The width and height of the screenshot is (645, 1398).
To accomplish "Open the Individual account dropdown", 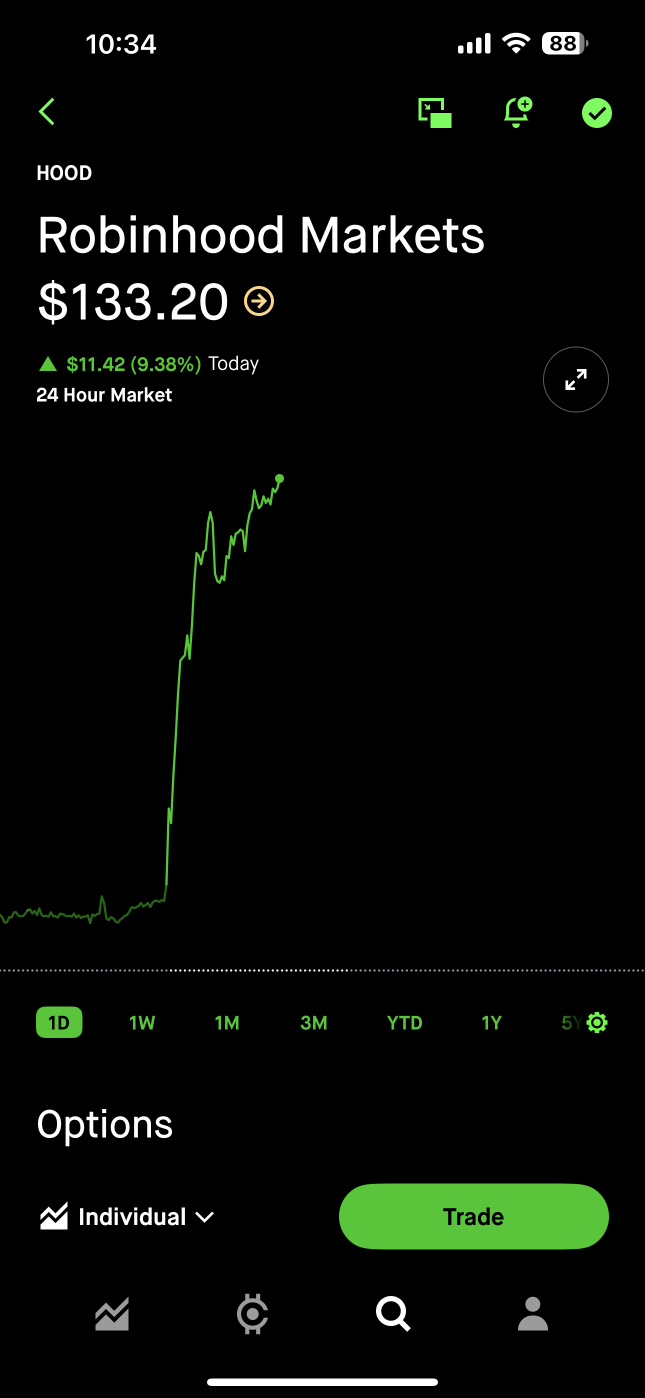I will (127, 1217).
